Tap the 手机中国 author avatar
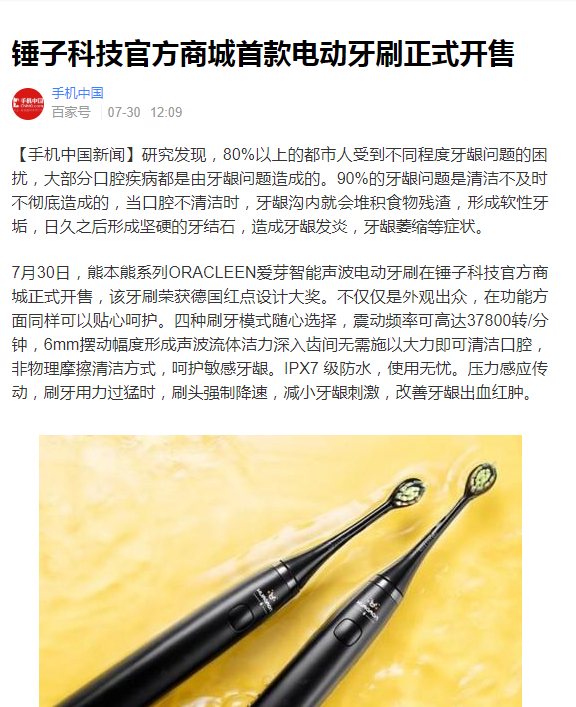Viewport: 576px width, 707px height. pyautogui.click(x=28, y=104)
